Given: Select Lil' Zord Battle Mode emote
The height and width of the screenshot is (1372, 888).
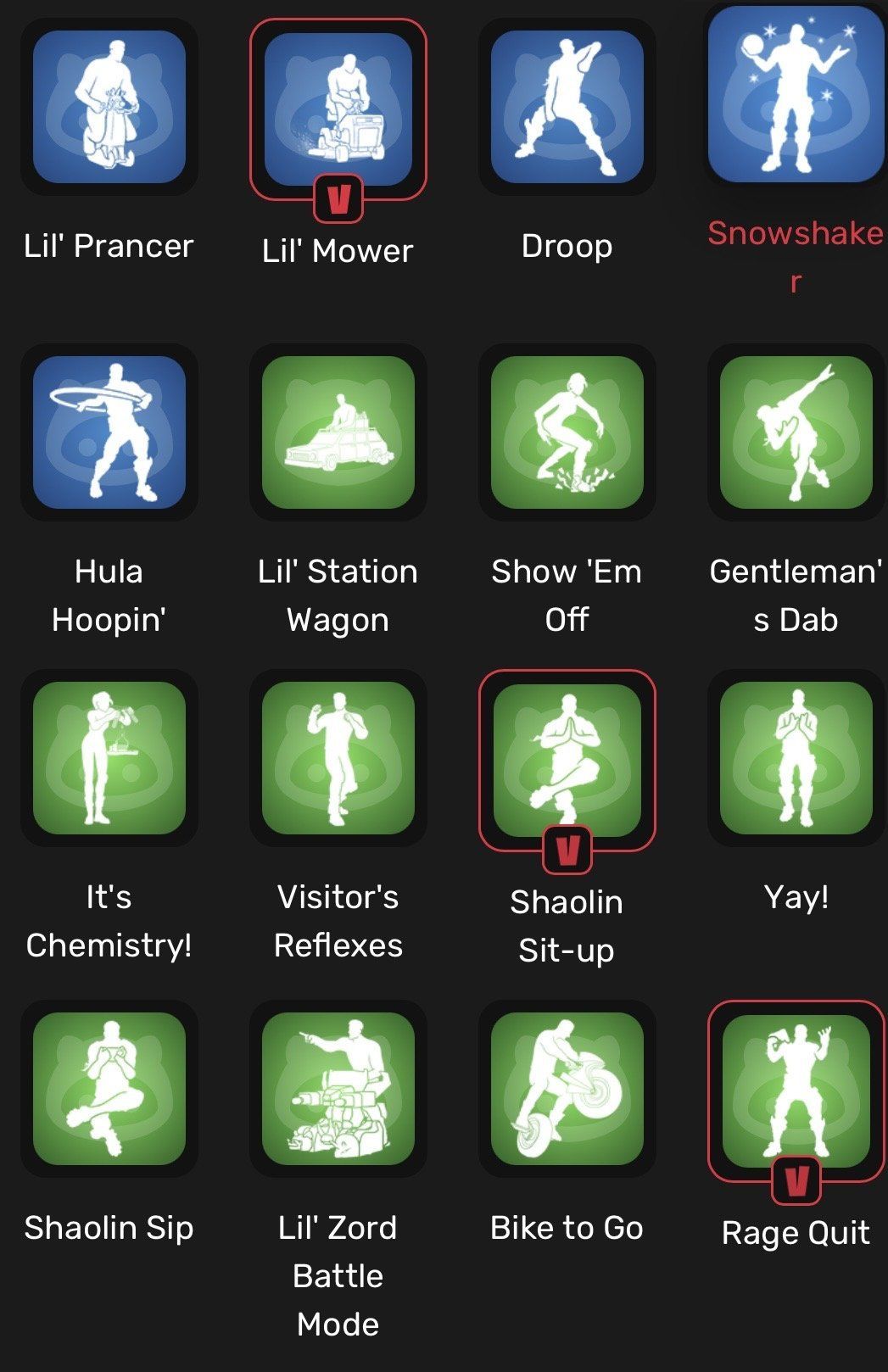Looking at the screenshot, I should point(338,1088).
